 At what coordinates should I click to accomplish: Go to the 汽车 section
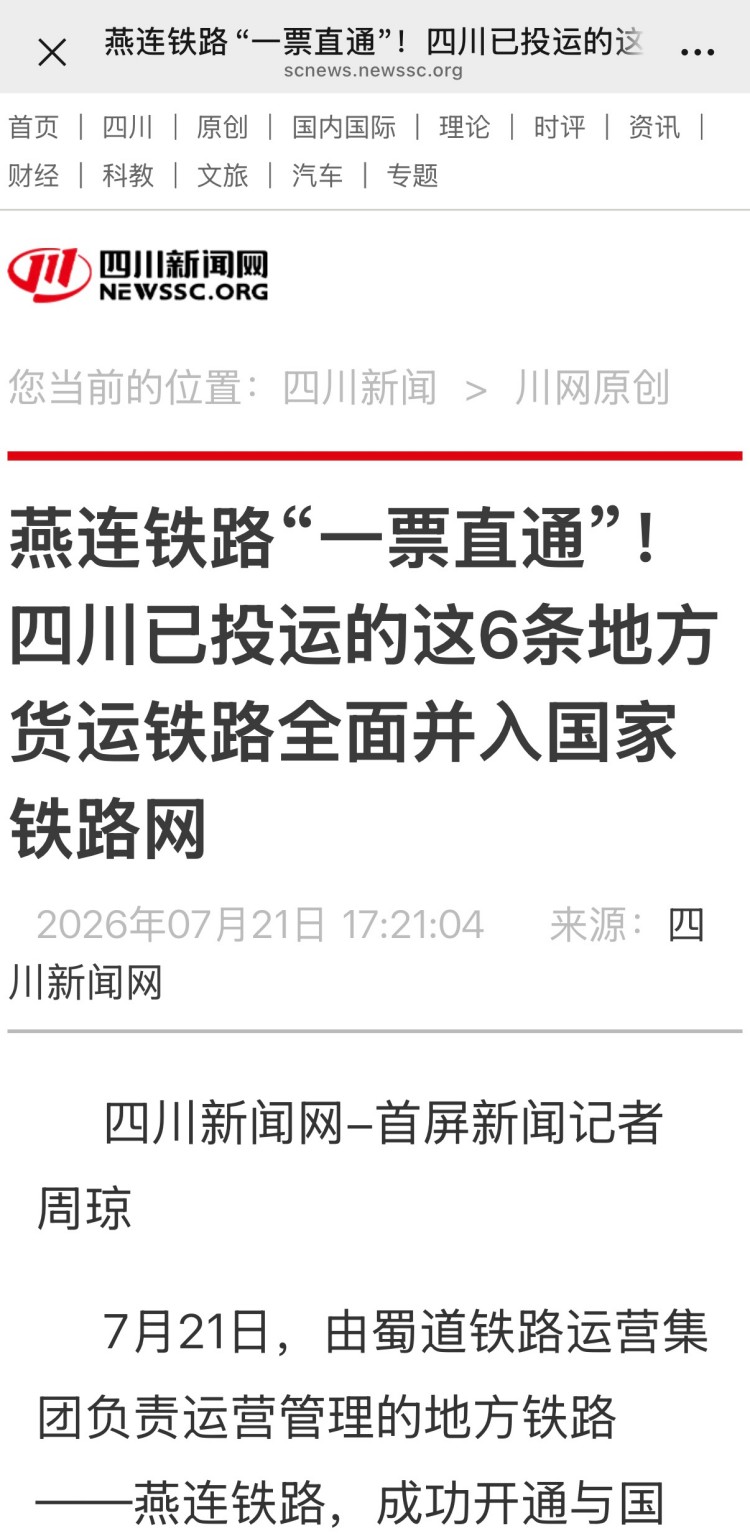317,175
